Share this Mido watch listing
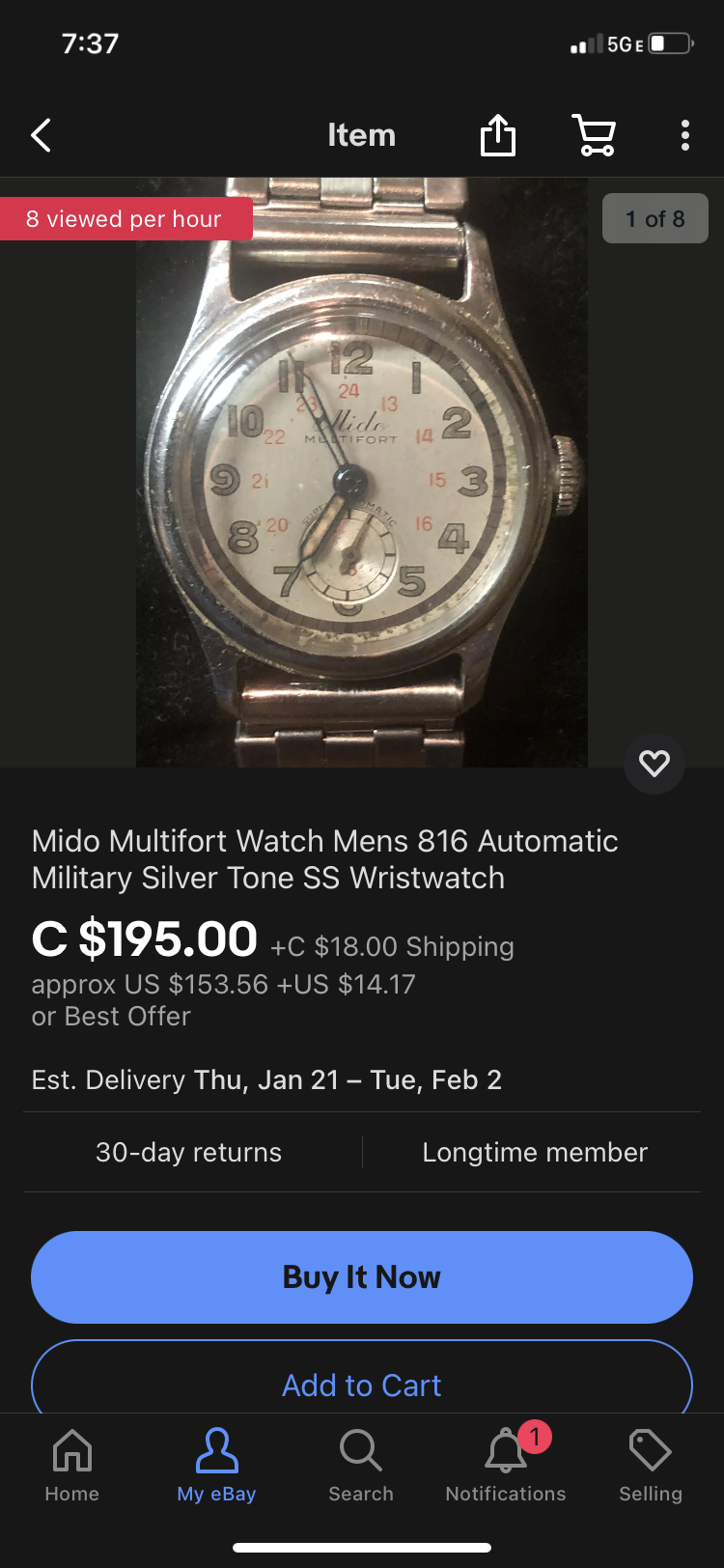724x1568 pixels. coord(498,135)
